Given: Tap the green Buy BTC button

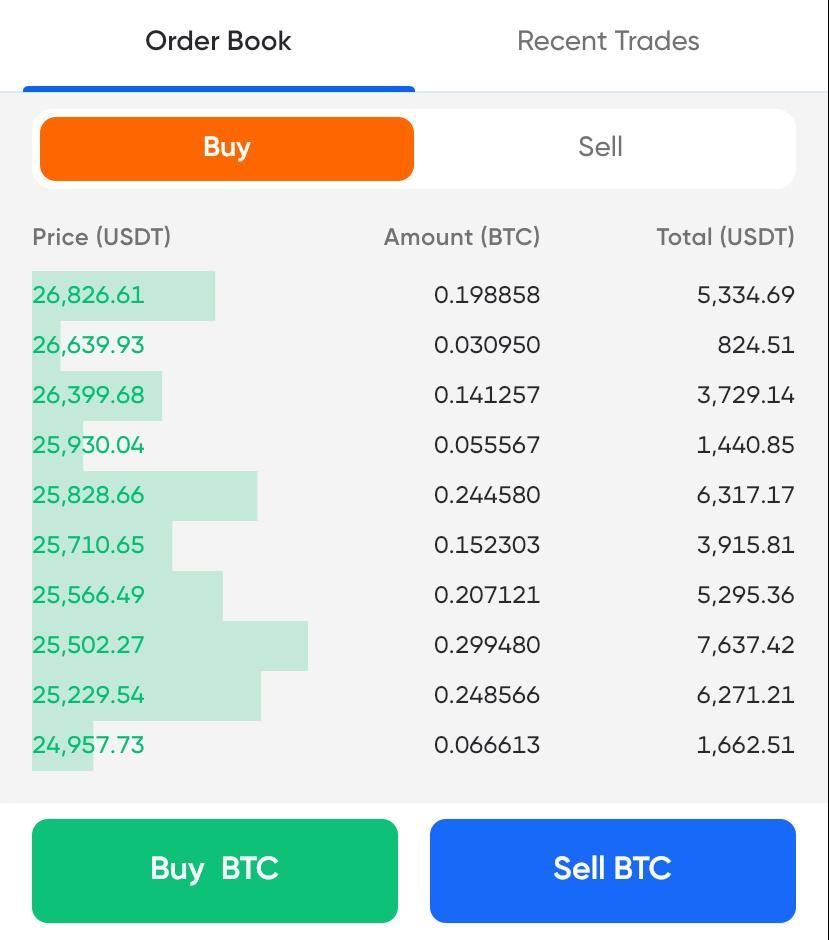Looking at the screenshot, I should click(x=215, y=869).
